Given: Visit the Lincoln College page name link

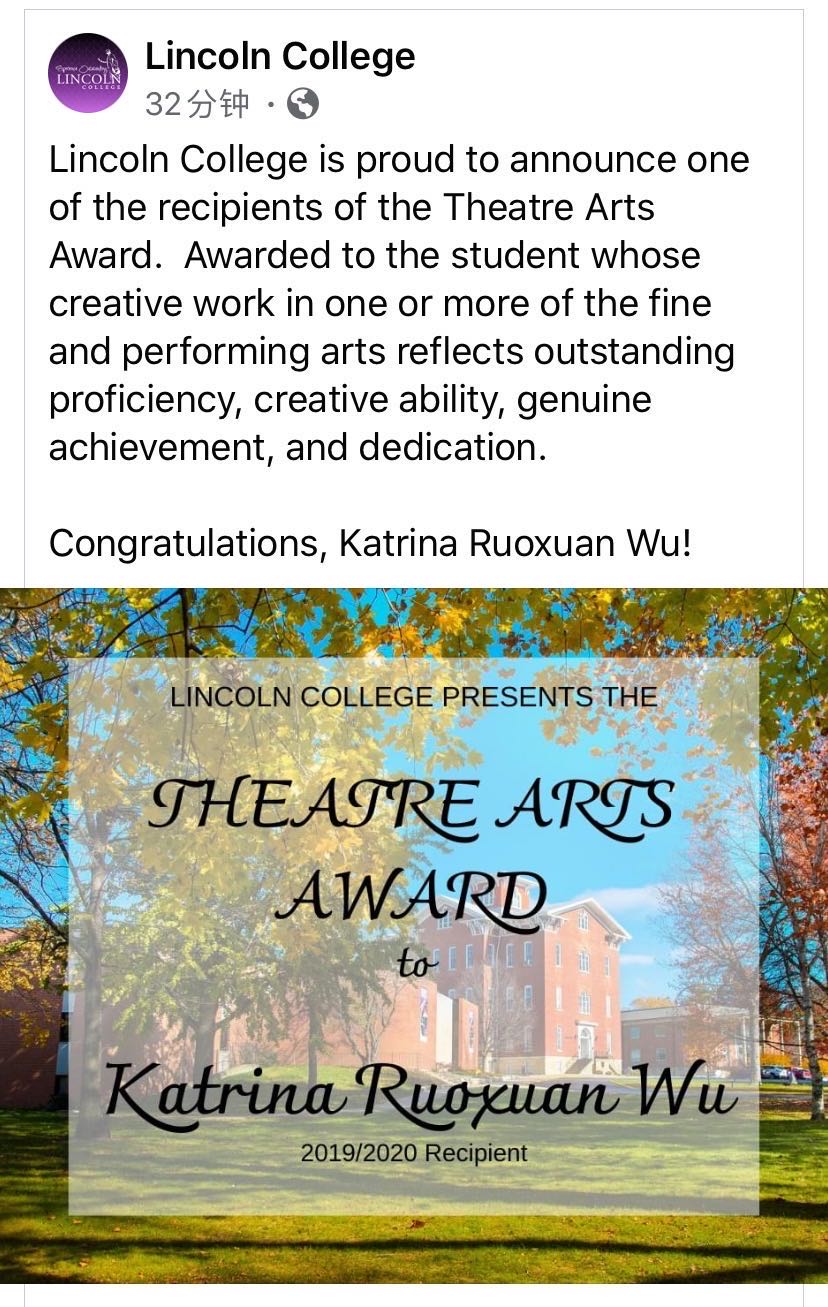Looking at the screenshot, I should pos(280,56).
